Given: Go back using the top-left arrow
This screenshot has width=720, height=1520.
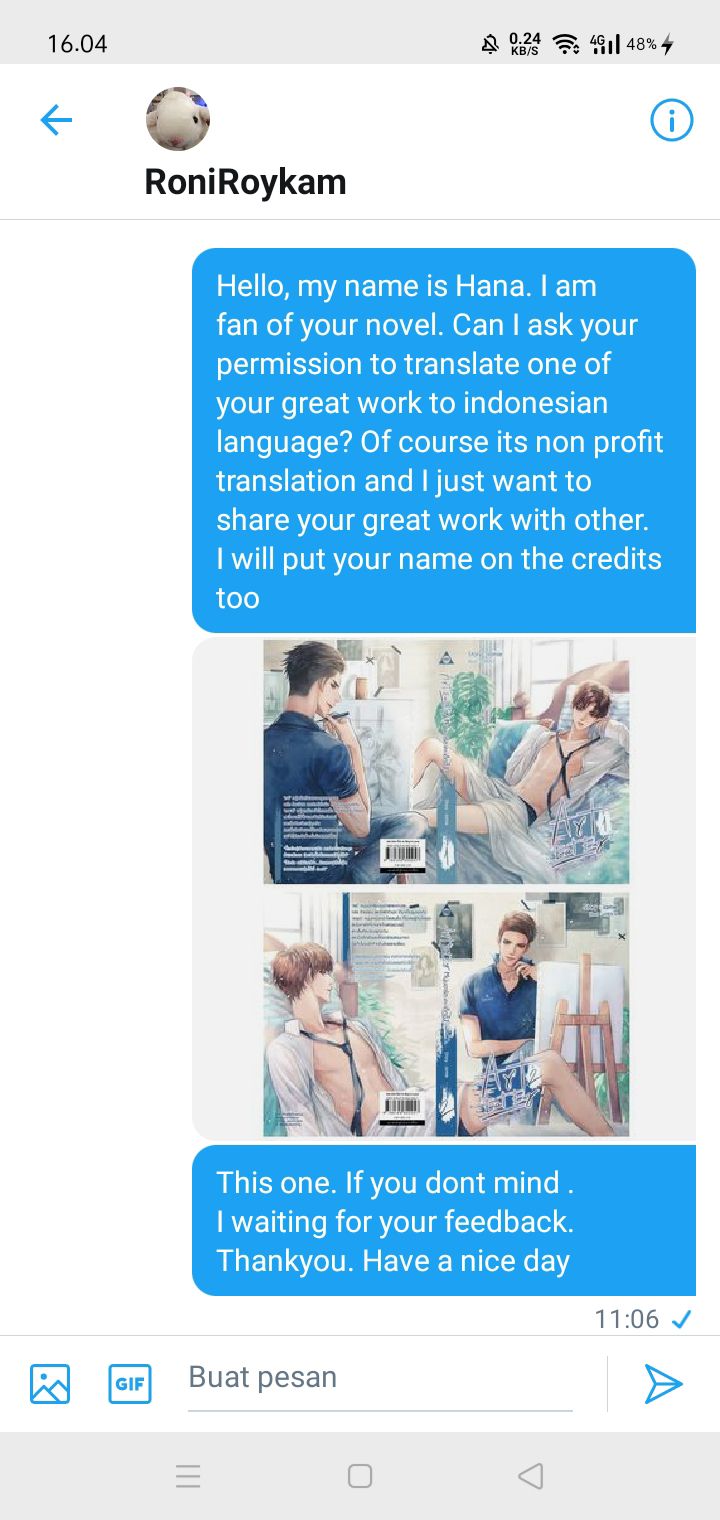Looking at the screenshot, I should [56, 121].
